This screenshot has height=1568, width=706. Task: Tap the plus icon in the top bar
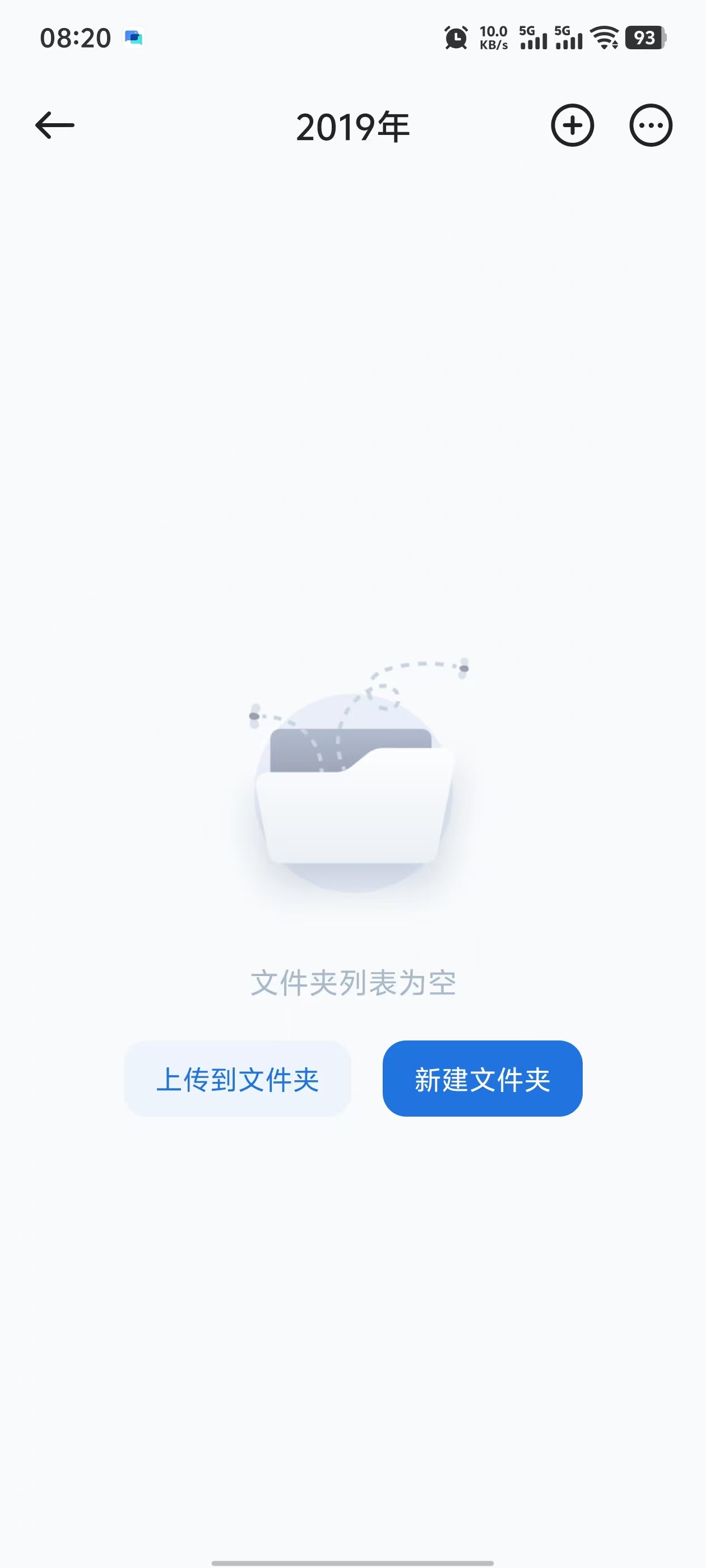pos(573,125)
